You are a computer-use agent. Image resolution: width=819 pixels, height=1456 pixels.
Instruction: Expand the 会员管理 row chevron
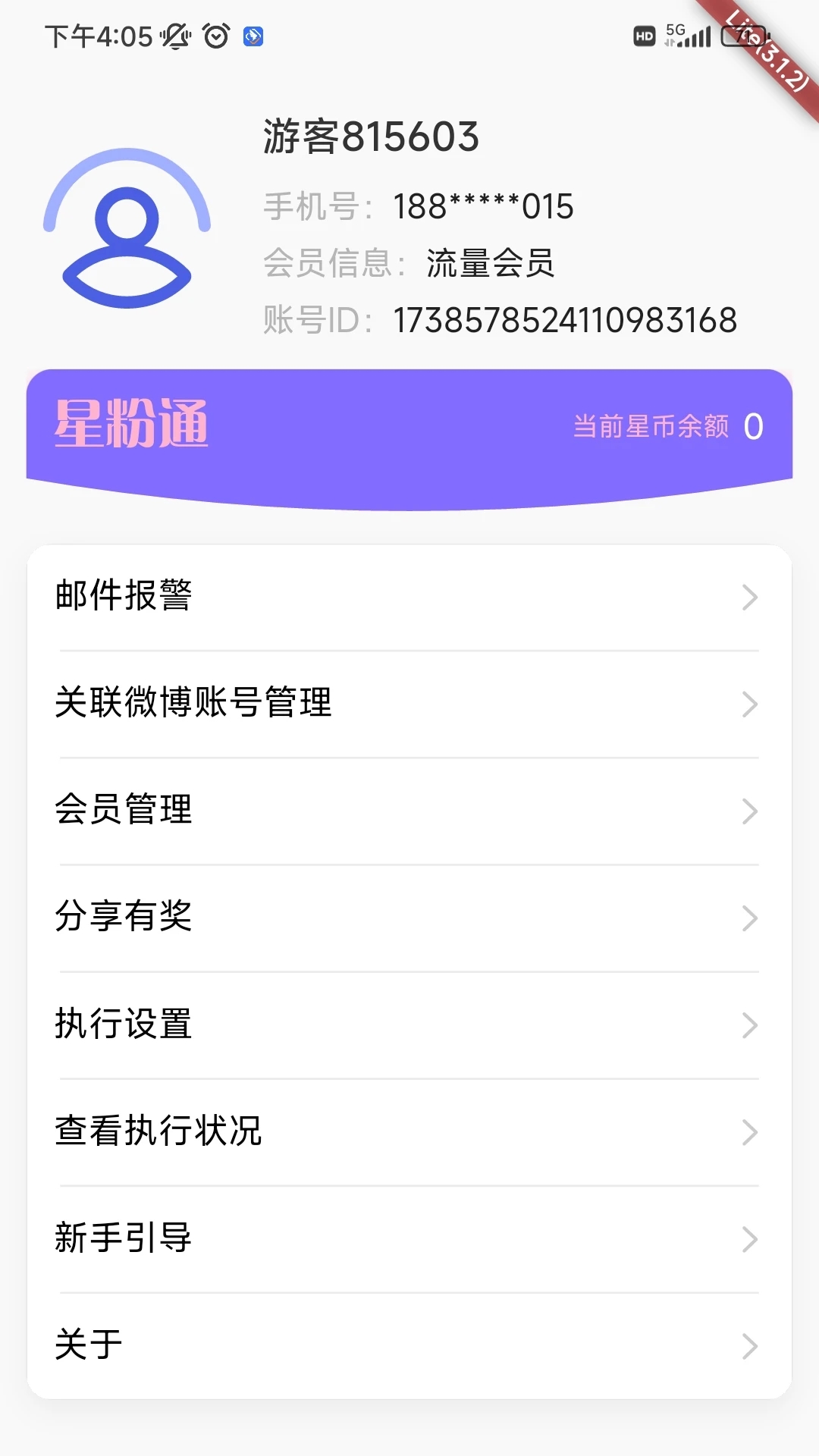(x=749, y=812)
